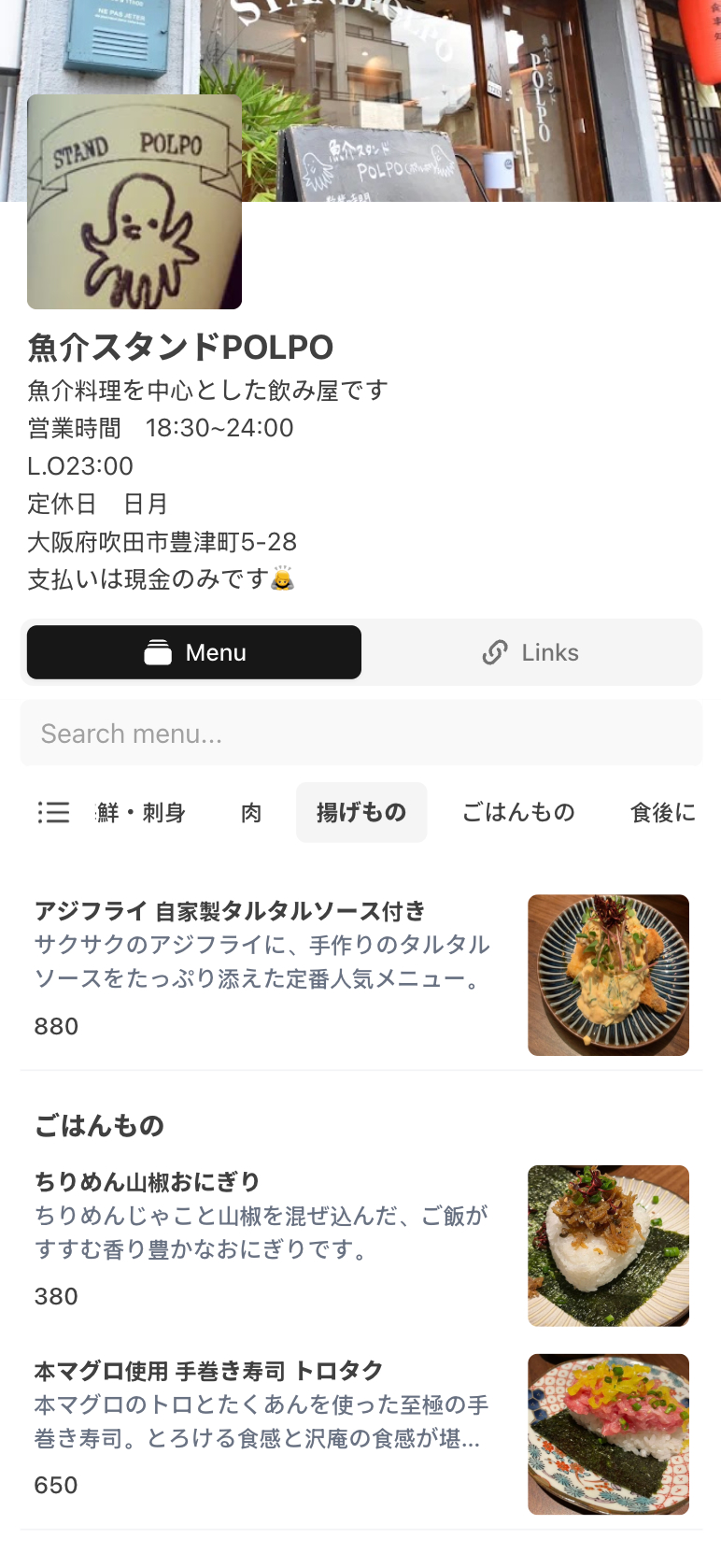Switch to the Menu tab
The width and height of the screenshot is (721, 1568).
tap(194, 652)
